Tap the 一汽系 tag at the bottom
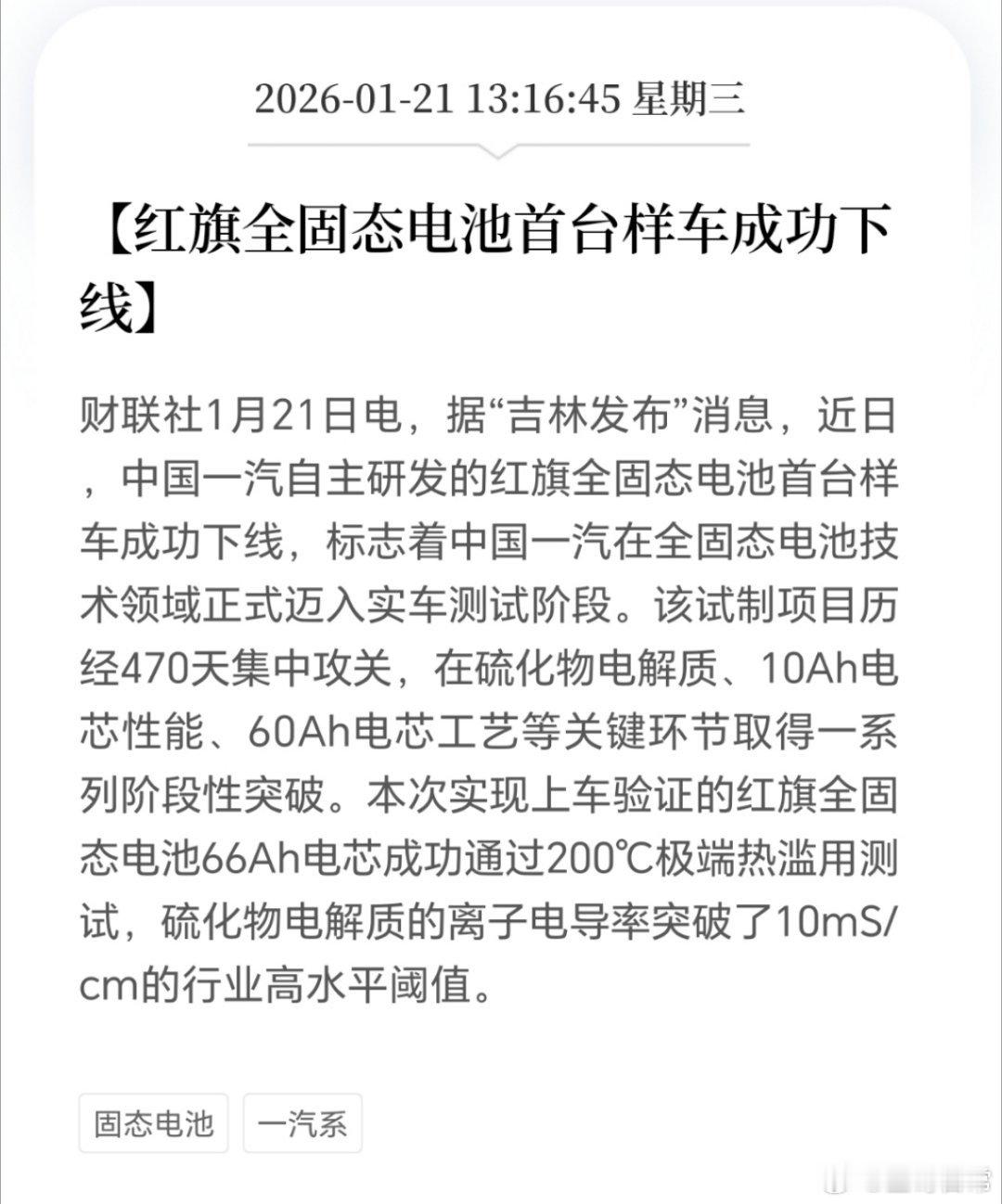The height and width of the screenshot is (1204, 1002). tap(303, 1122)
